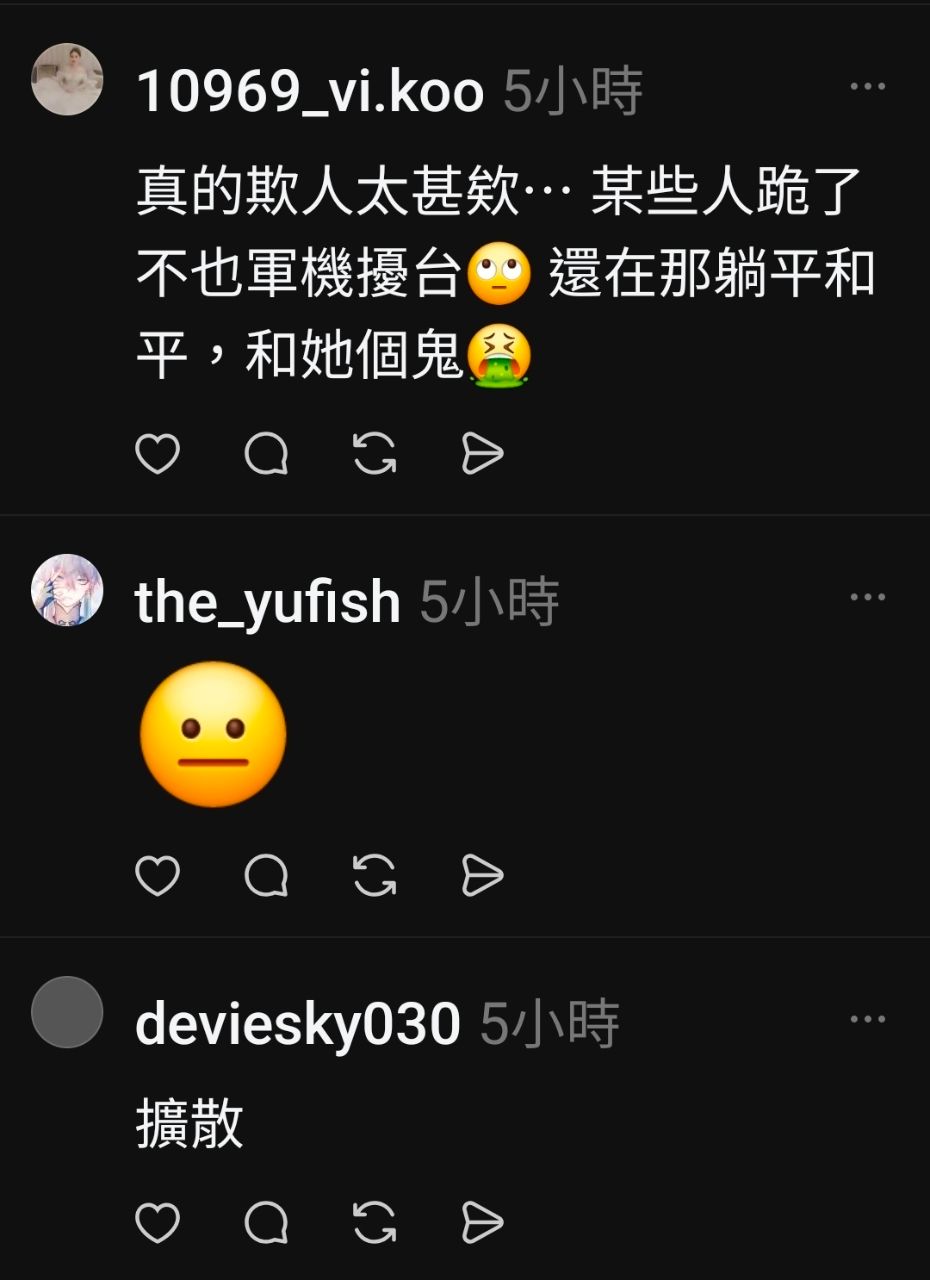Repost 10969_vi.koo's comment
Image resolution: width=930 pixels, height=1280 pixels.
[x=375, y=455]
